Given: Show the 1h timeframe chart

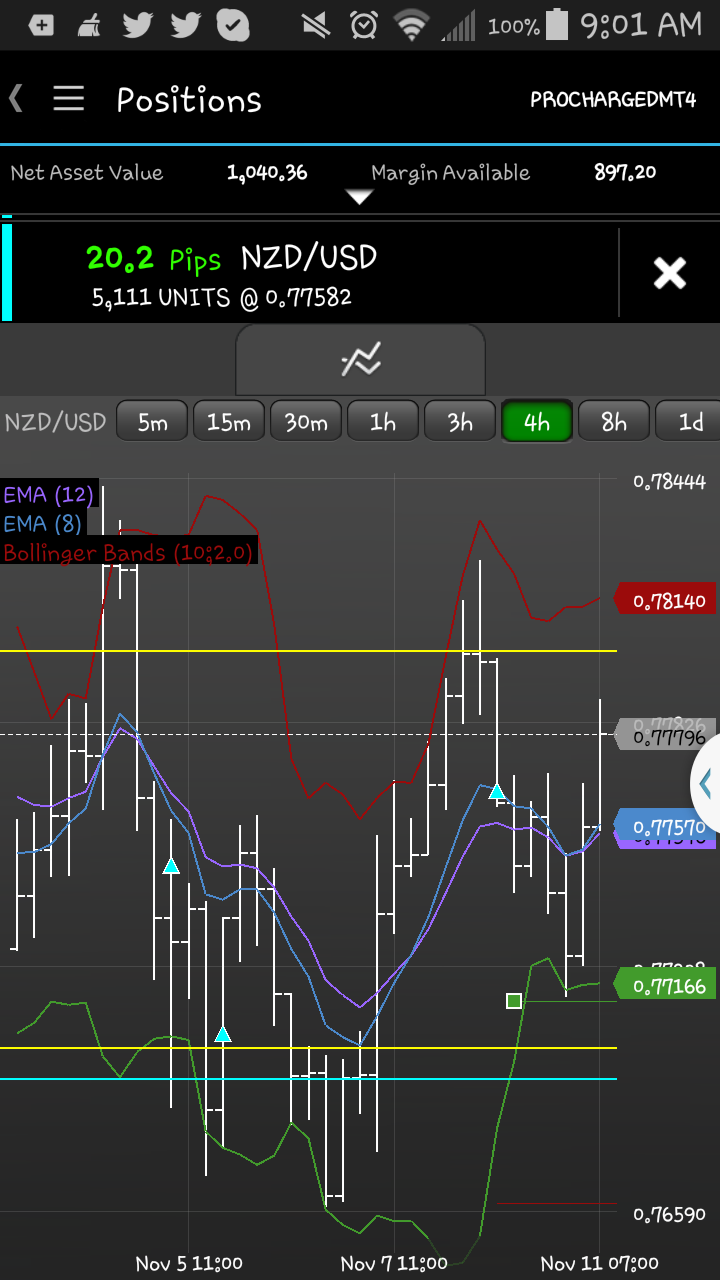Looking at the screenshot, I should (383, 422).
